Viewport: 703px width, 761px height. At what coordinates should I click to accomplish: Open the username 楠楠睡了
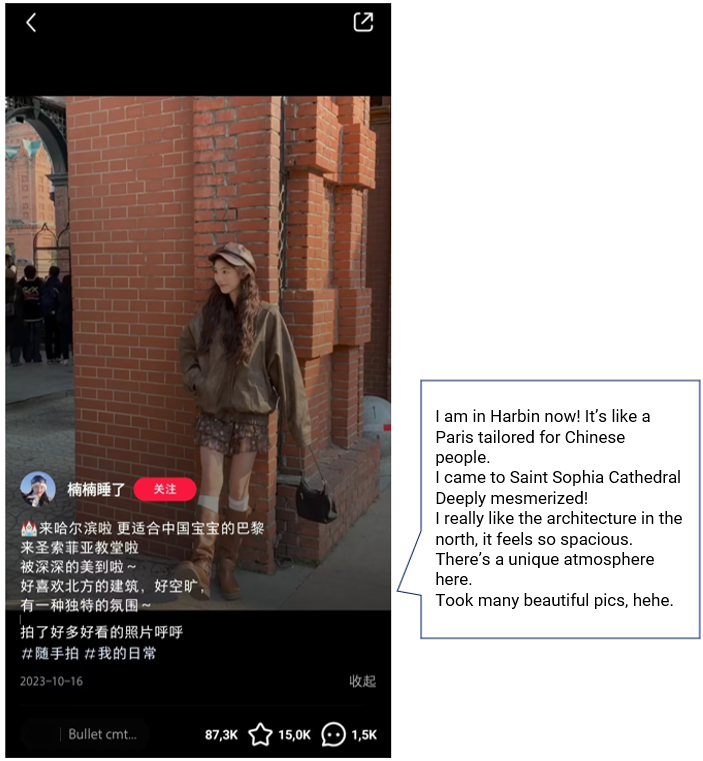[x=96, y=489]
